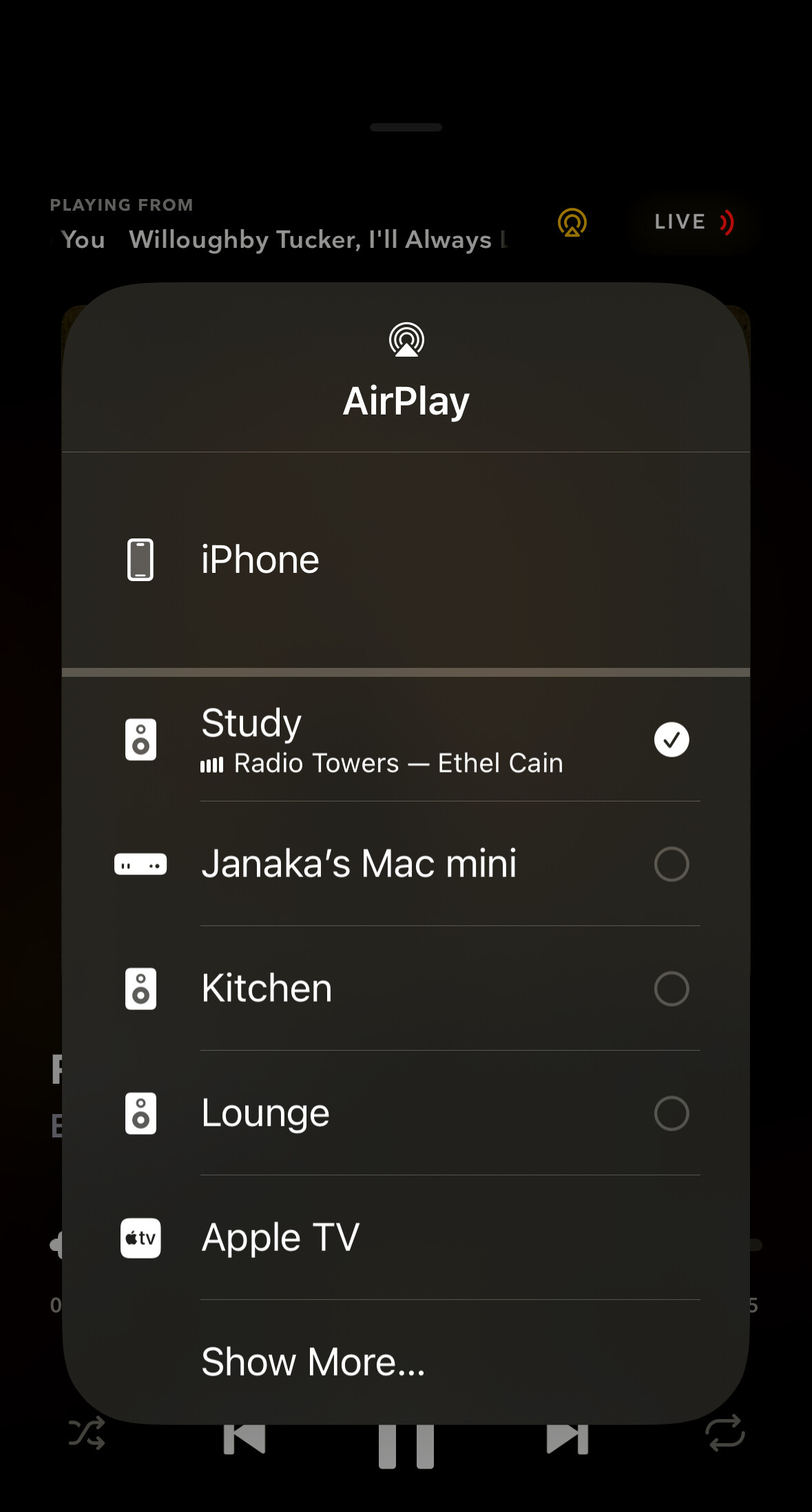Tap Show More to list more devices
The width and height of the screenshot is (812, 1512).
[x=313, y=1362]
